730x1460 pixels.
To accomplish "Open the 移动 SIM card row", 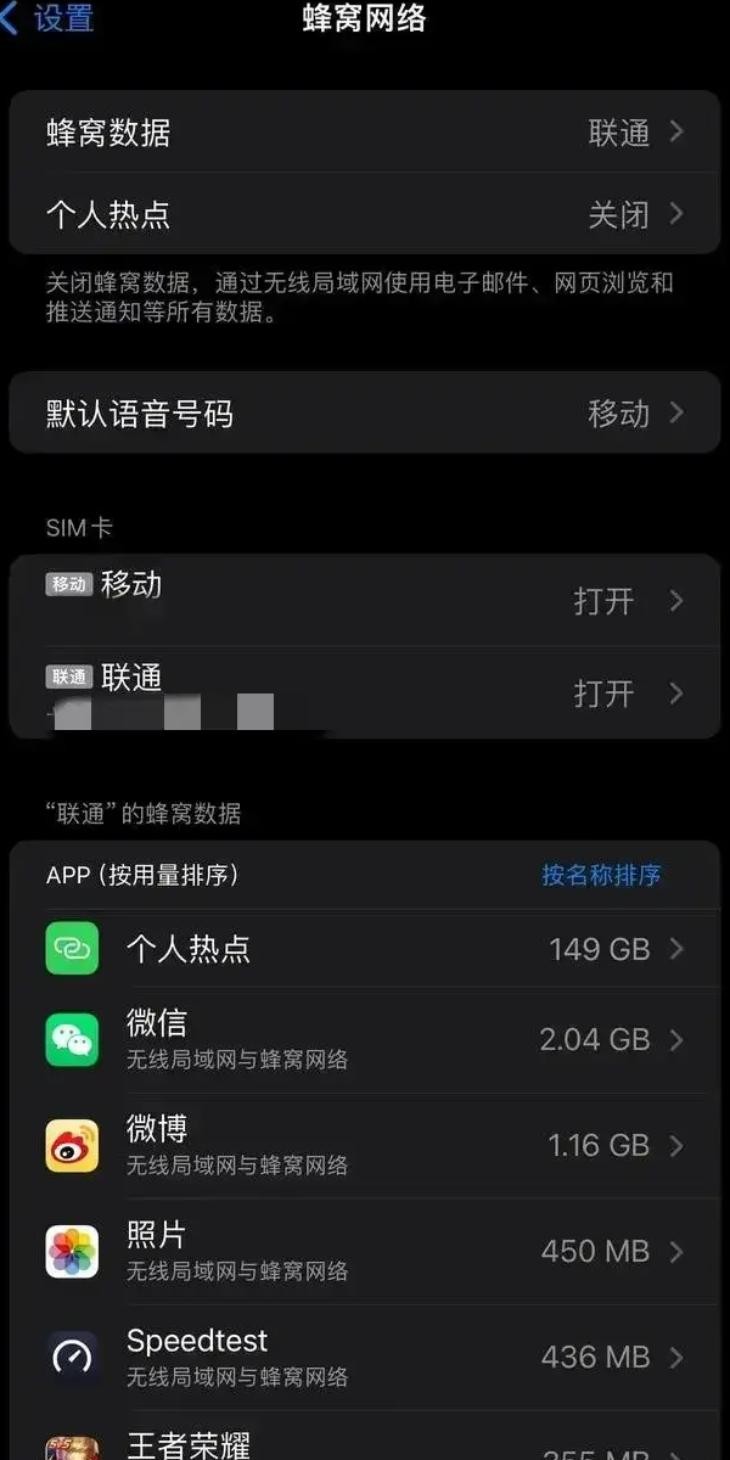I will pyautogui.click(x=364, y=599).
